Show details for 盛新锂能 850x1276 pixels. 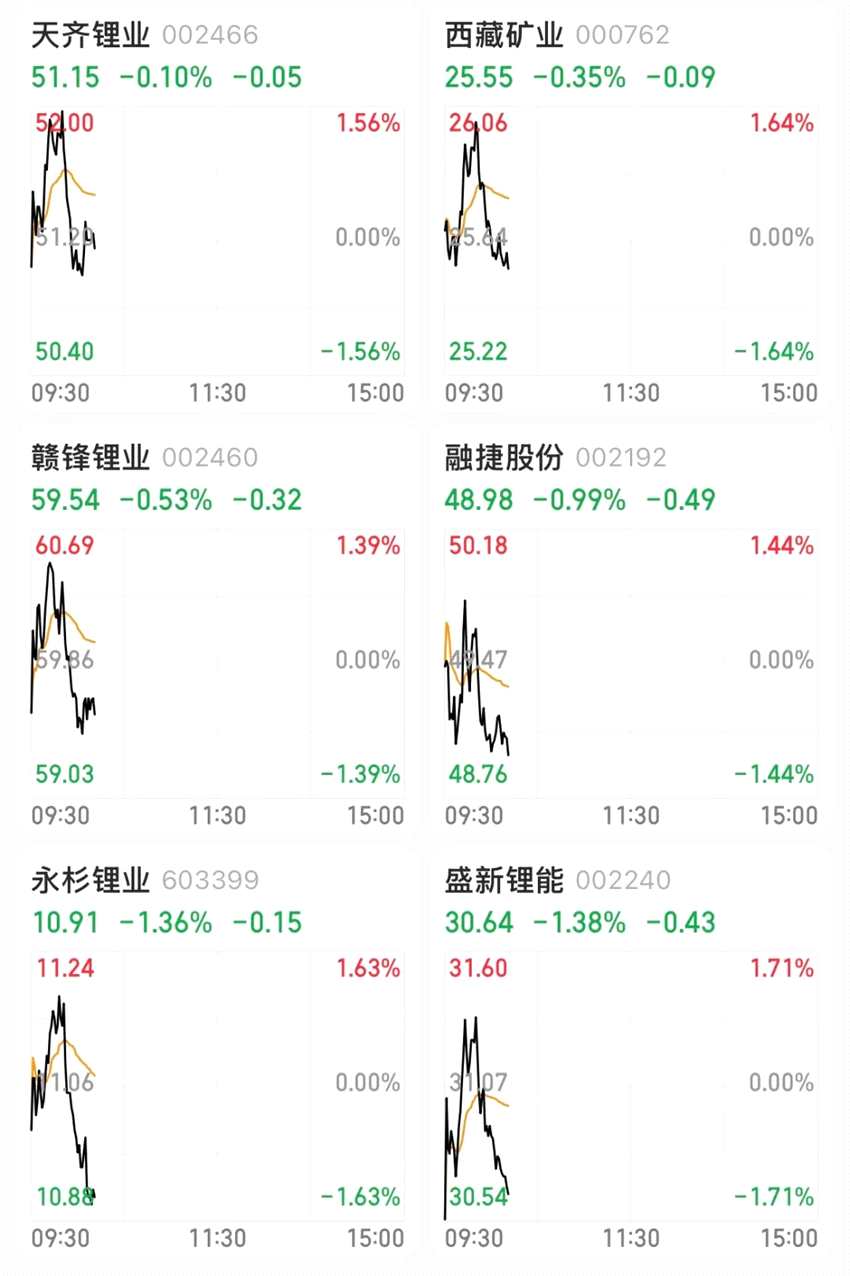pyautogui.click(x=628, y=1055)
